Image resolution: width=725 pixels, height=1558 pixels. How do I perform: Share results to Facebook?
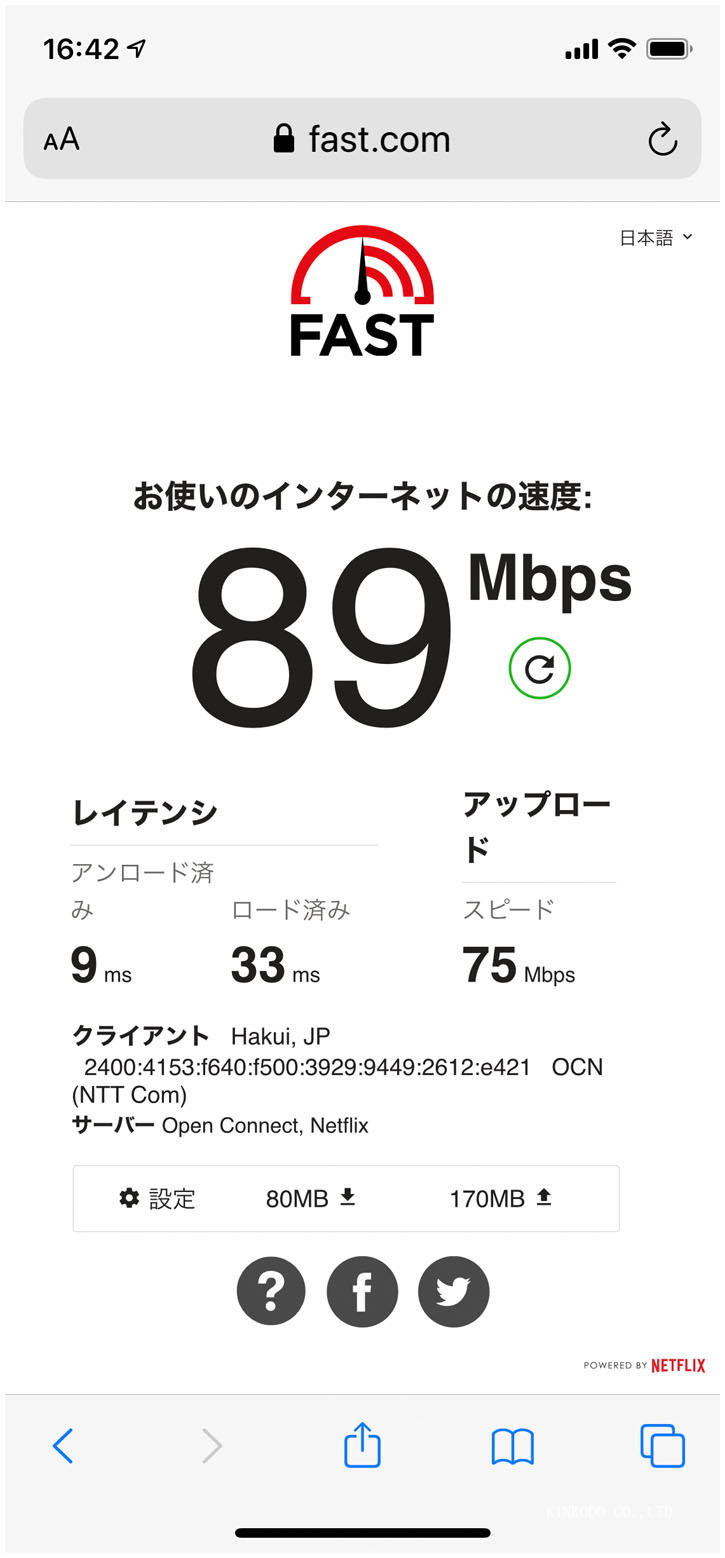pyautogui.click(x=362, y=1291)
